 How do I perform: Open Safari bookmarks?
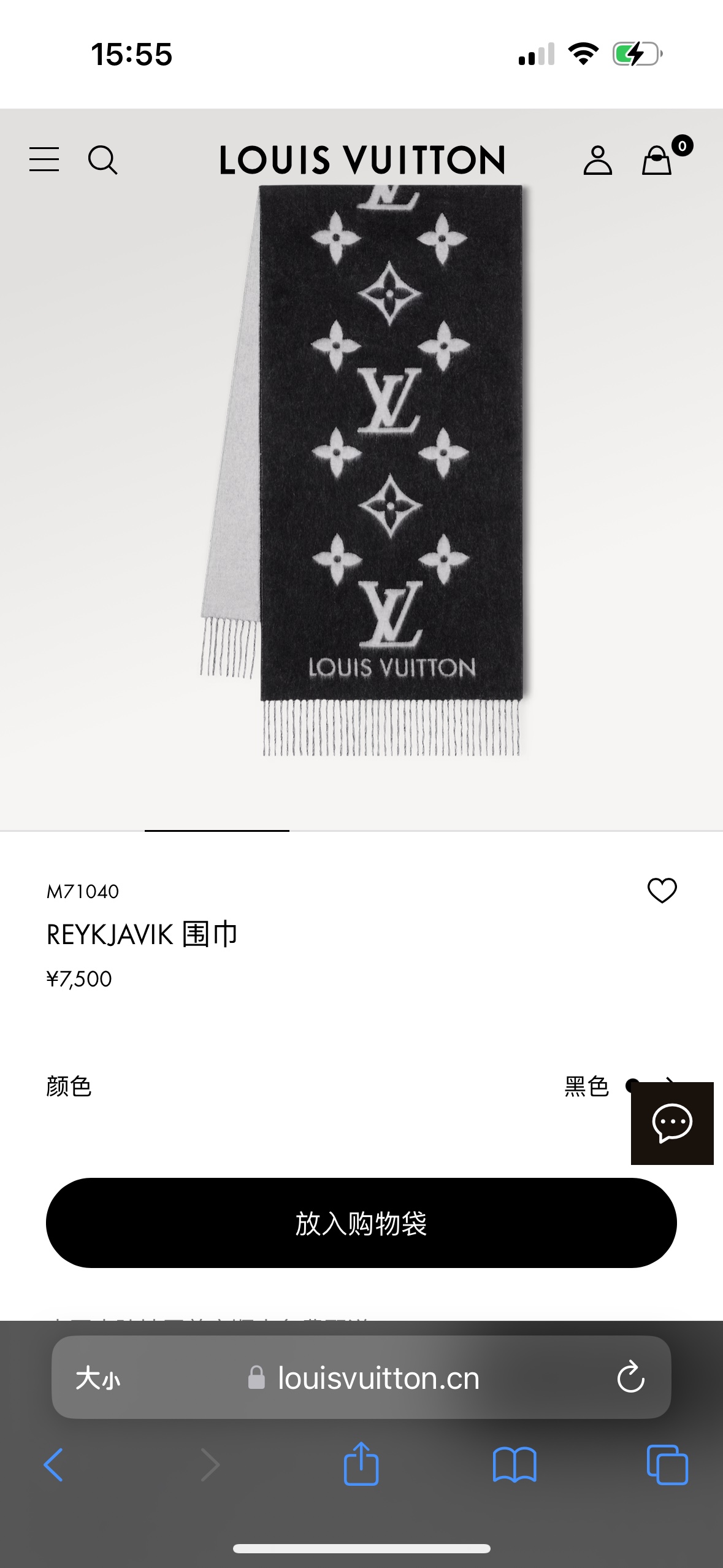515,1465
